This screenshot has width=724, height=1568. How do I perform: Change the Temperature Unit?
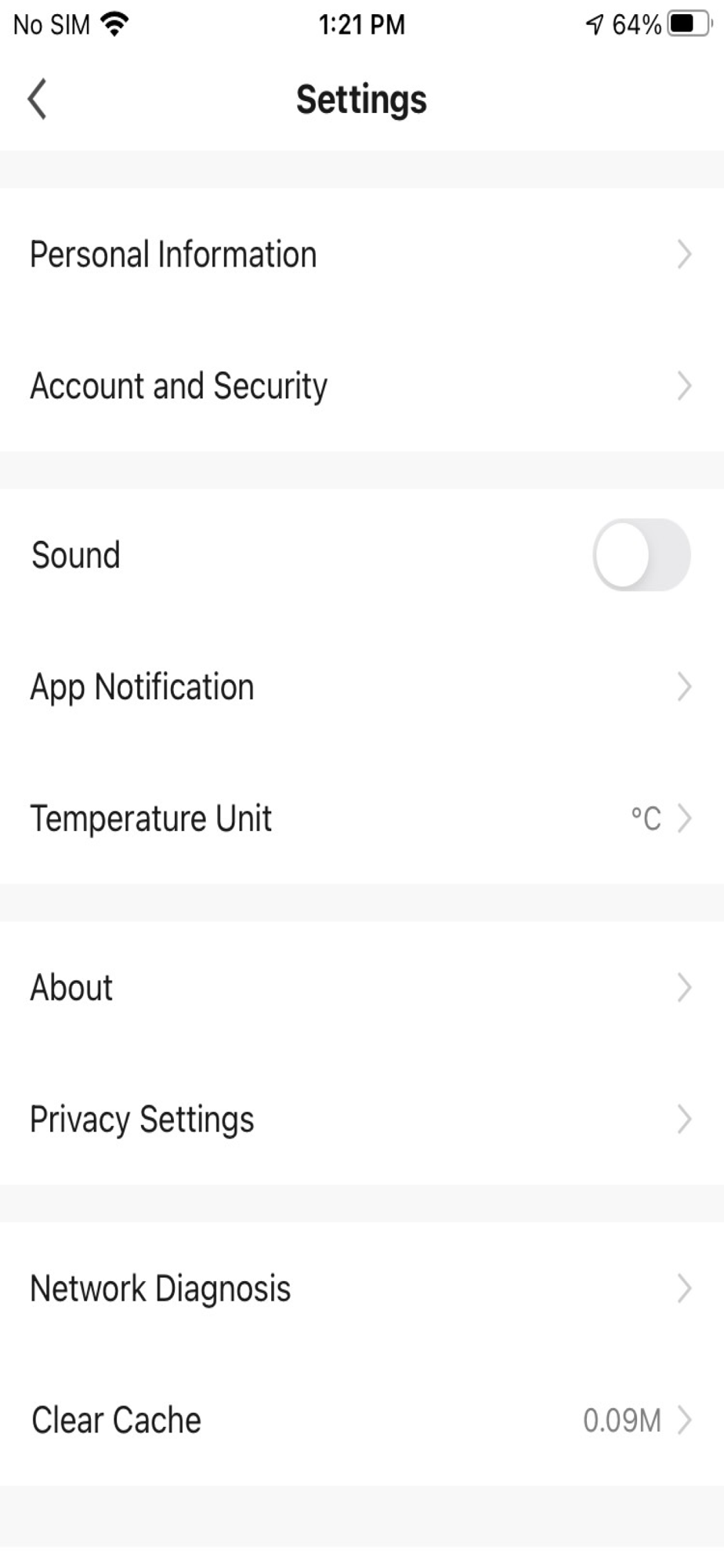point(362,818)
